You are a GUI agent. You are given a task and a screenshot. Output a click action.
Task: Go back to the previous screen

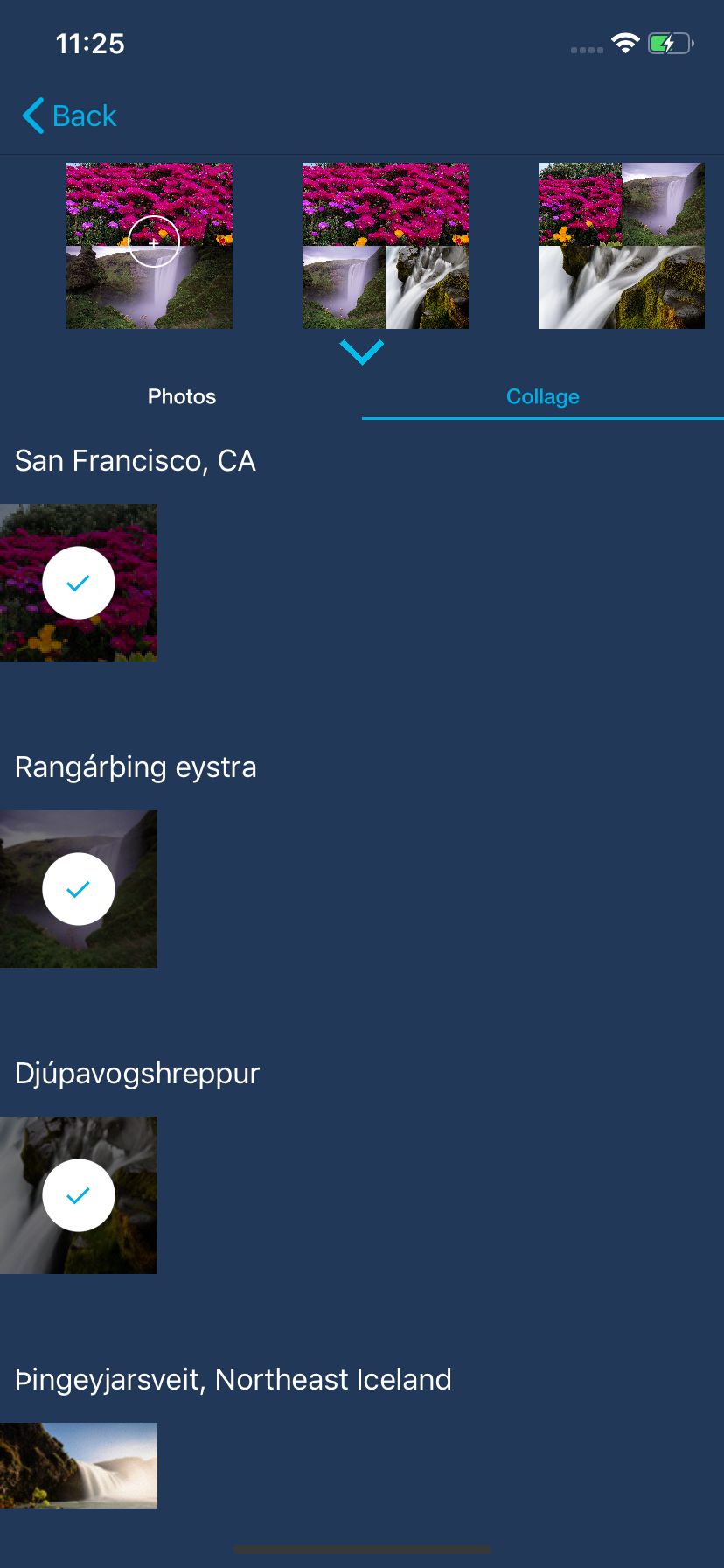[x=70, y=115]
